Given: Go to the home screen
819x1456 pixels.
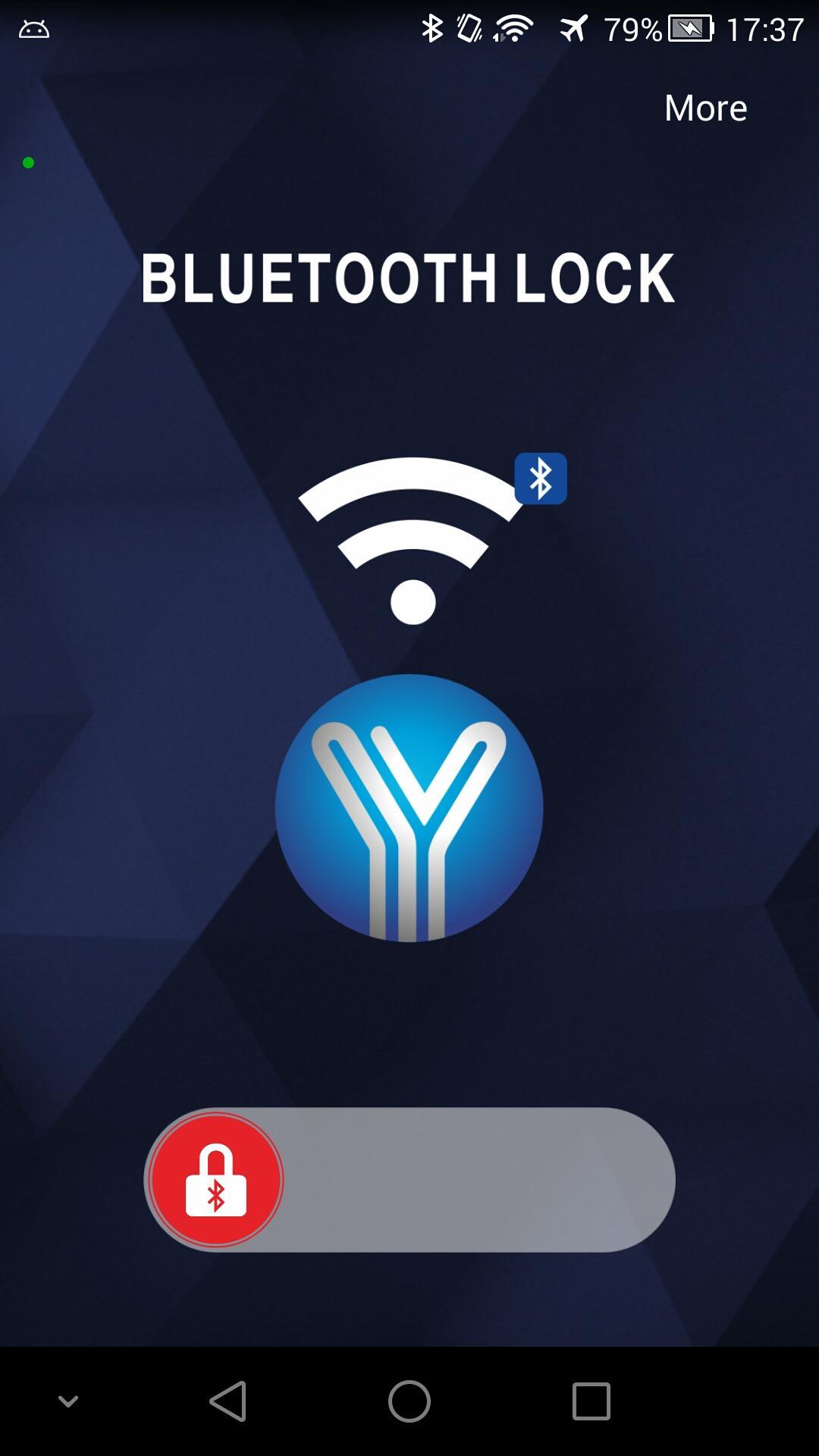Looking at the screenshot, I should tap(409, 1401).
